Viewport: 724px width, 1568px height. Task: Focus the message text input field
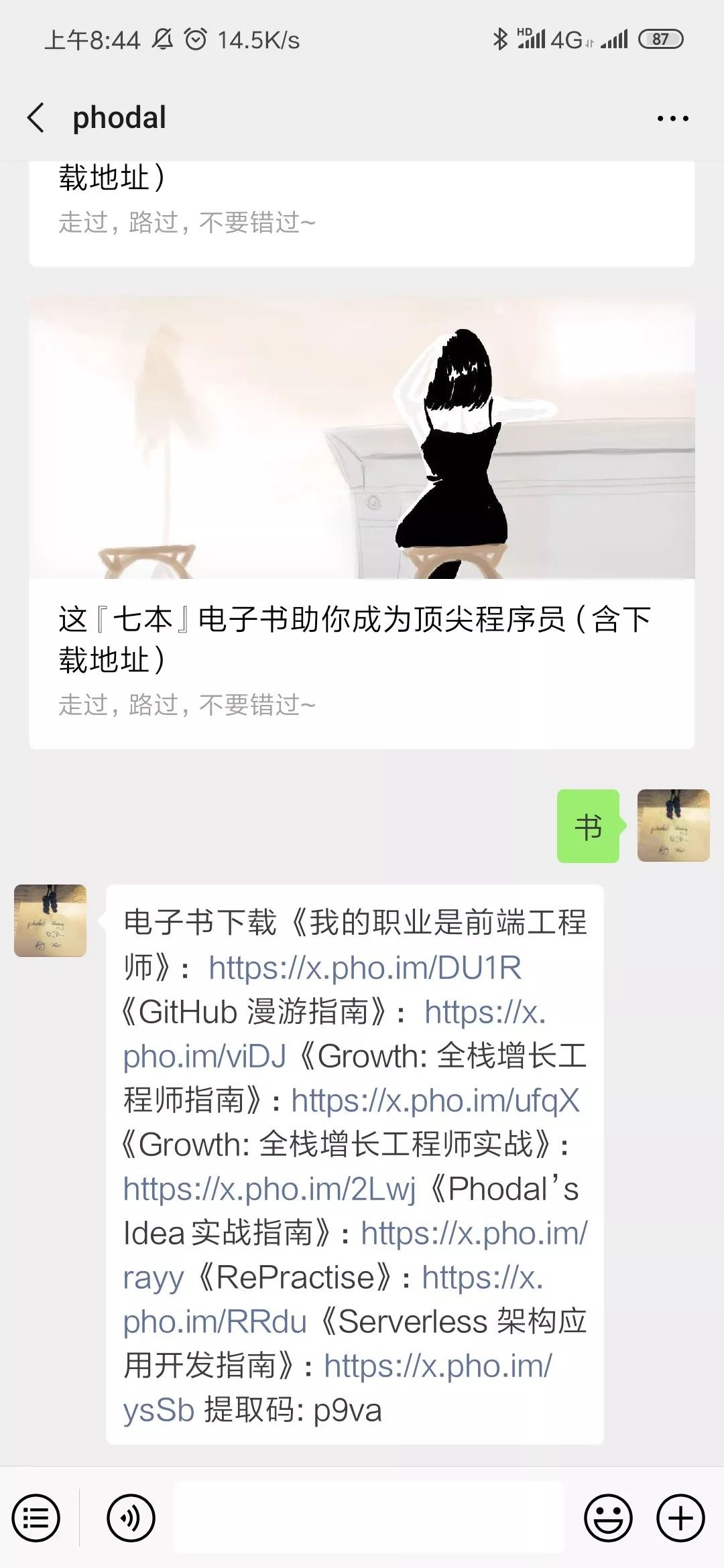click(x=369, y=1517)
